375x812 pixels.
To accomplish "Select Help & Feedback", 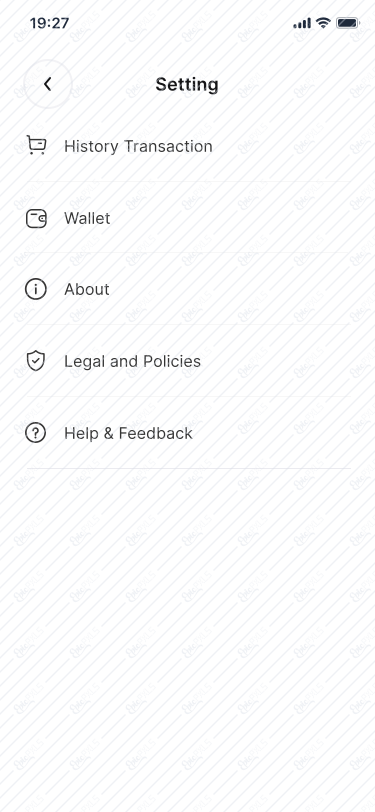I will point(189,433).
